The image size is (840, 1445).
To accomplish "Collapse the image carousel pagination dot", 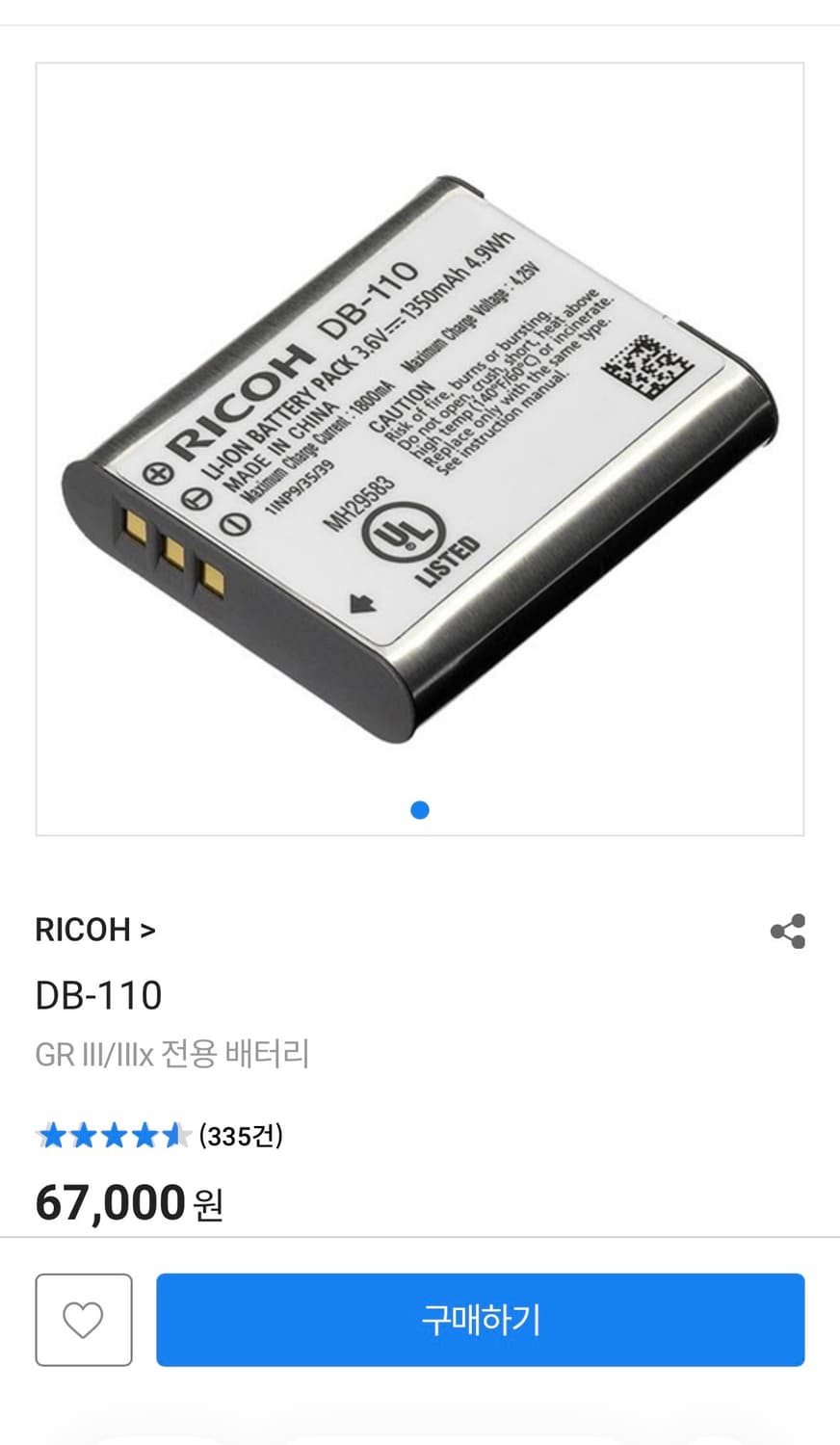I will tap(420, 810).
